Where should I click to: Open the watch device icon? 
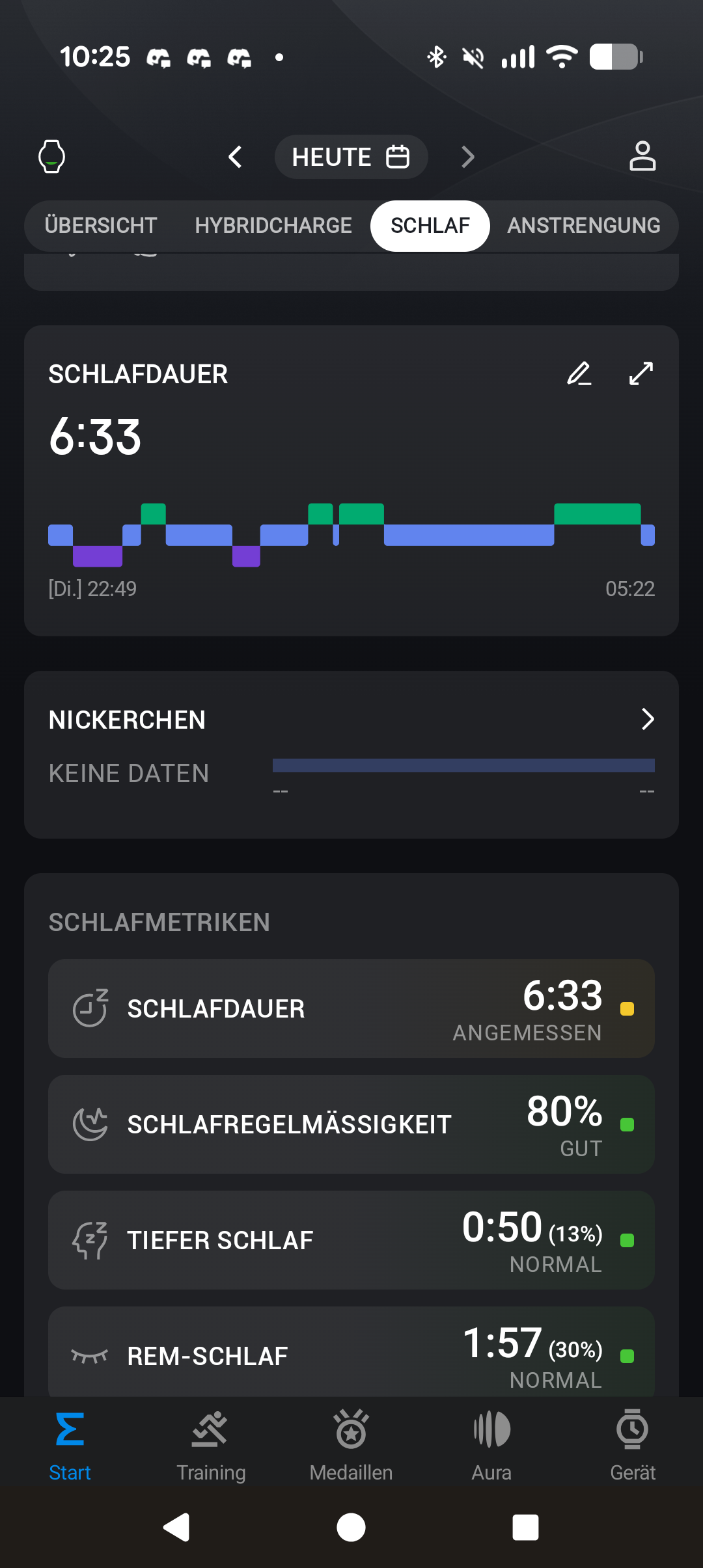[x=52, y=156]
